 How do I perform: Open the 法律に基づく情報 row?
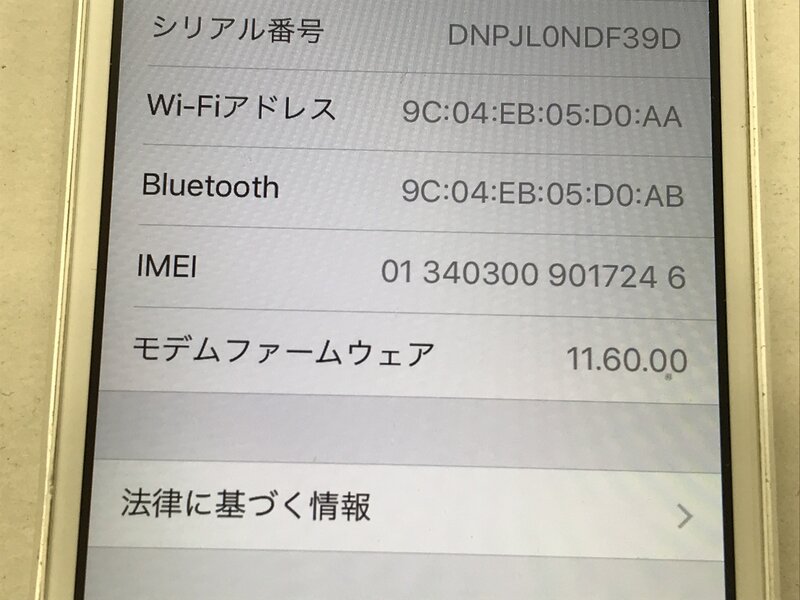pyautogui.click(x=400, y=509)
